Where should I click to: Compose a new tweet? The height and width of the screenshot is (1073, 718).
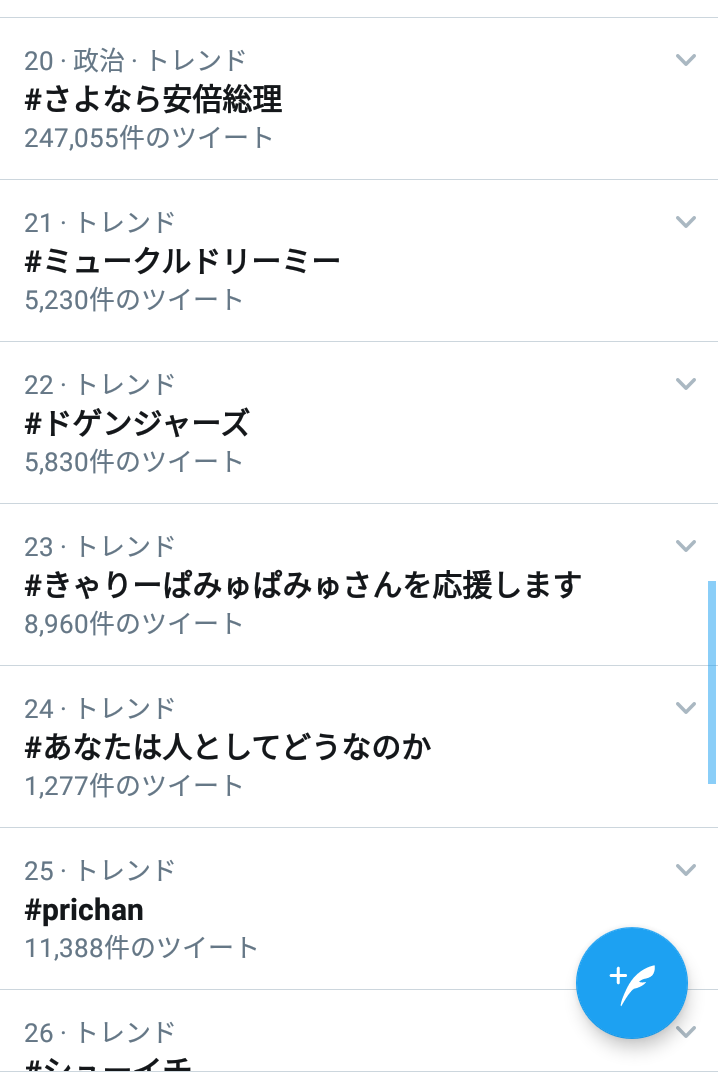point(631,983)
